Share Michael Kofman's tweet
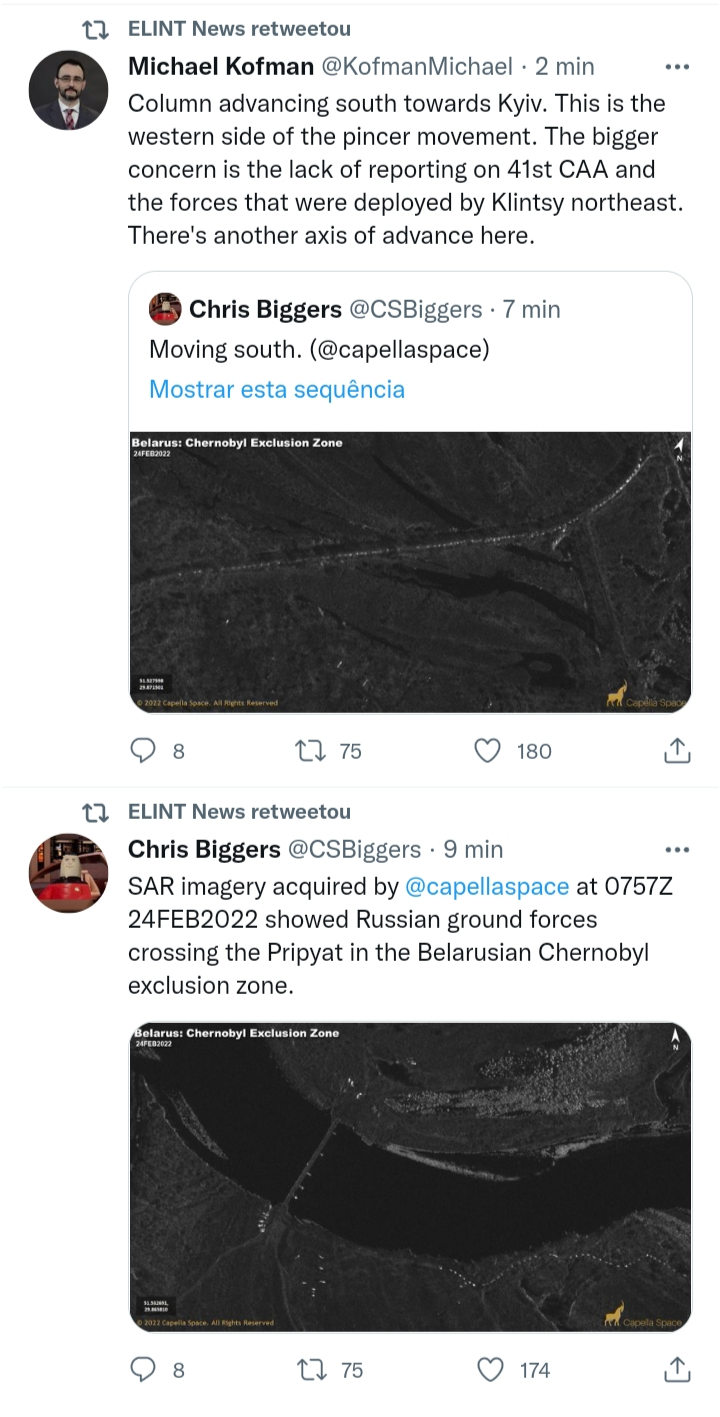This screenshot has height=1417, width=720. (677, 750)
